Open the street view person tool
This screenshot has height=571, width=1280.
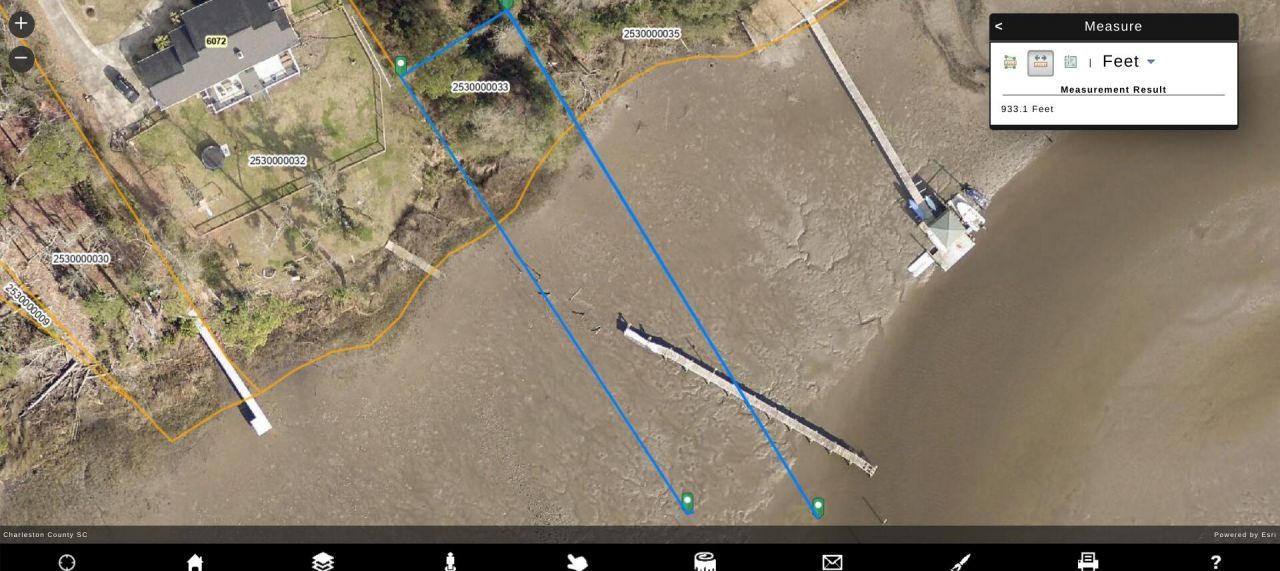click(450, 562)
